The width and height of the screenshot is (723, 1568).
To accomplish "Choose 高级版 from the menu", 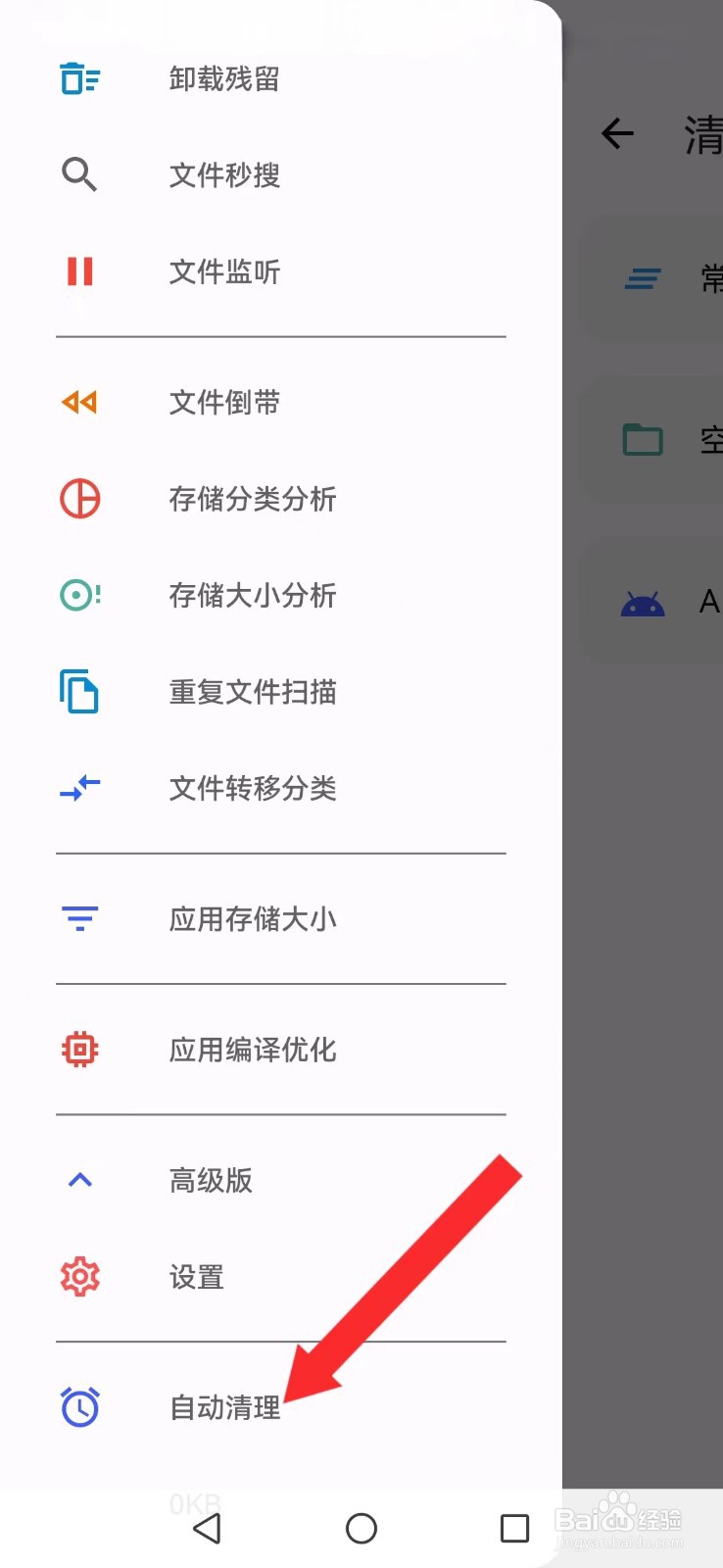I will coord(210,1180).
